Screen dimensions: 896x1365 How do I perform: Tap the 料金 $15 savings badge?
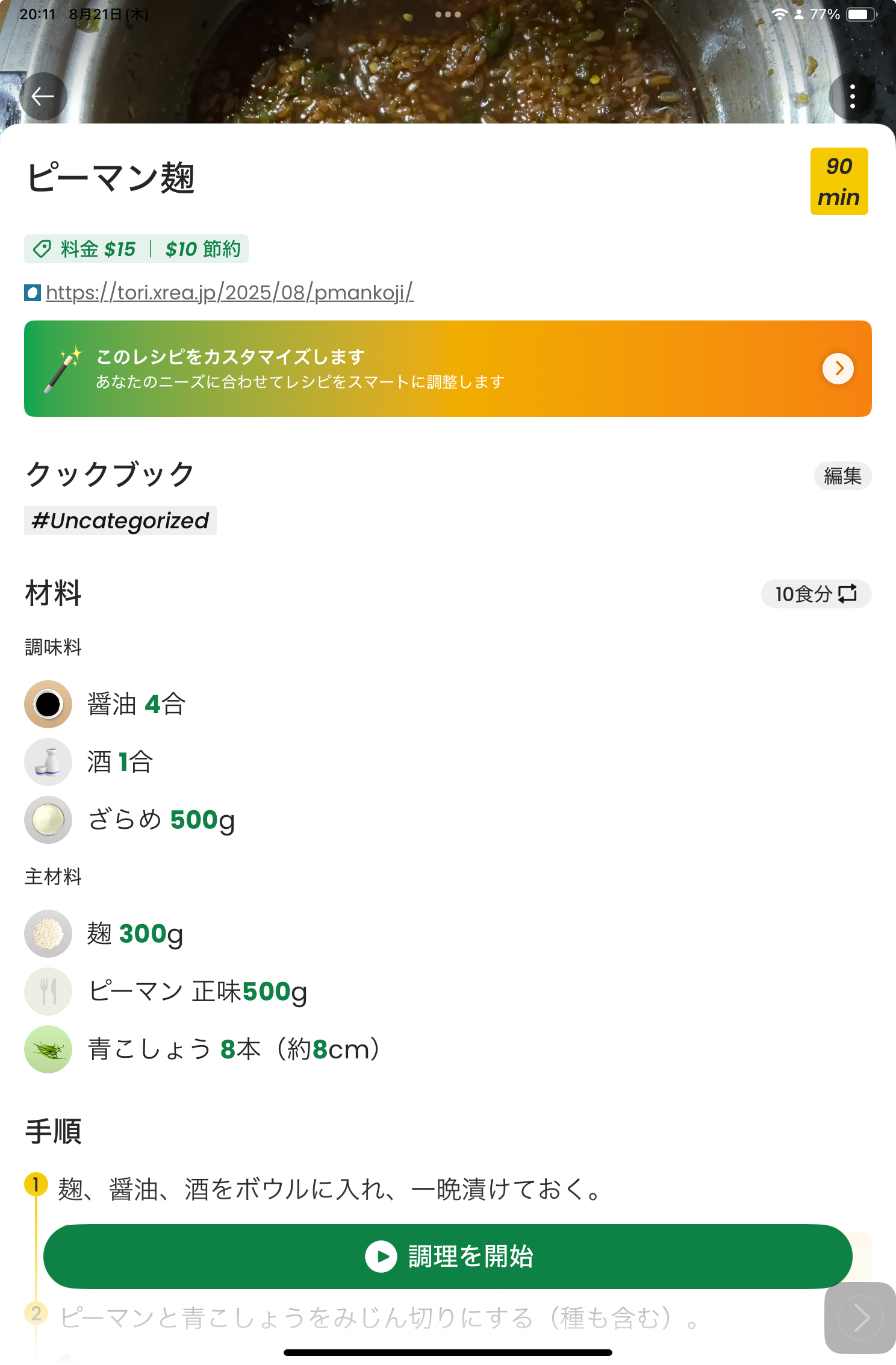(x=136, y=249)
